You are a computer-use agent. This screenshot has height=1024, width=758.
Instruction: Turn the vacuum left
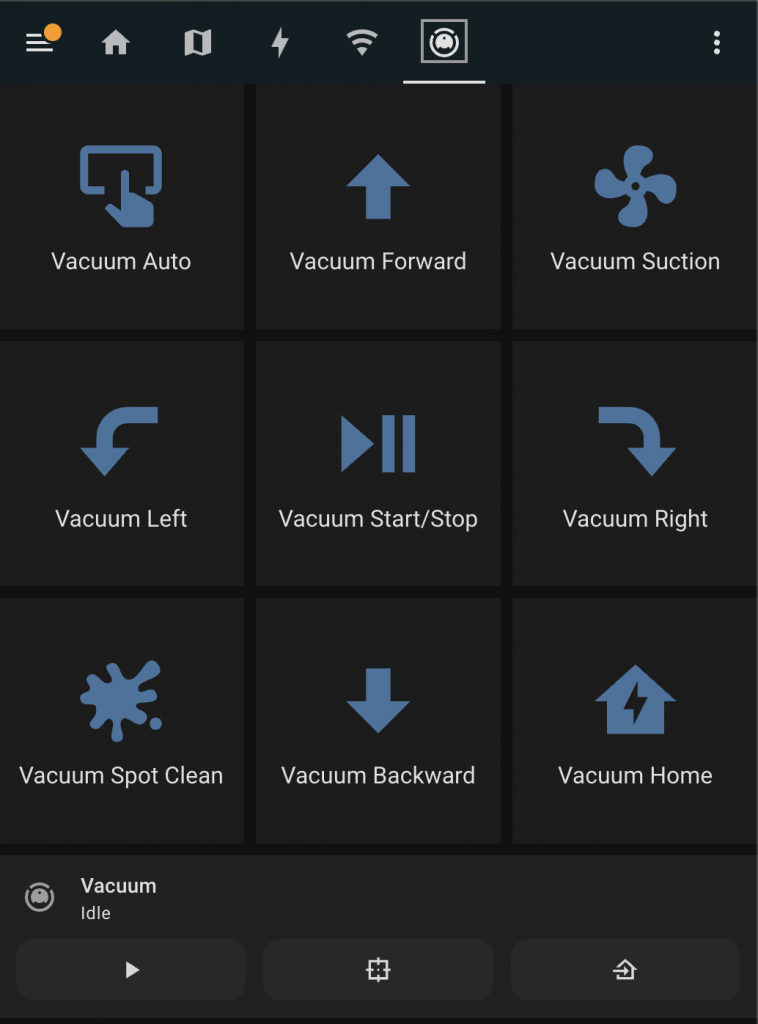pos(121,464)
